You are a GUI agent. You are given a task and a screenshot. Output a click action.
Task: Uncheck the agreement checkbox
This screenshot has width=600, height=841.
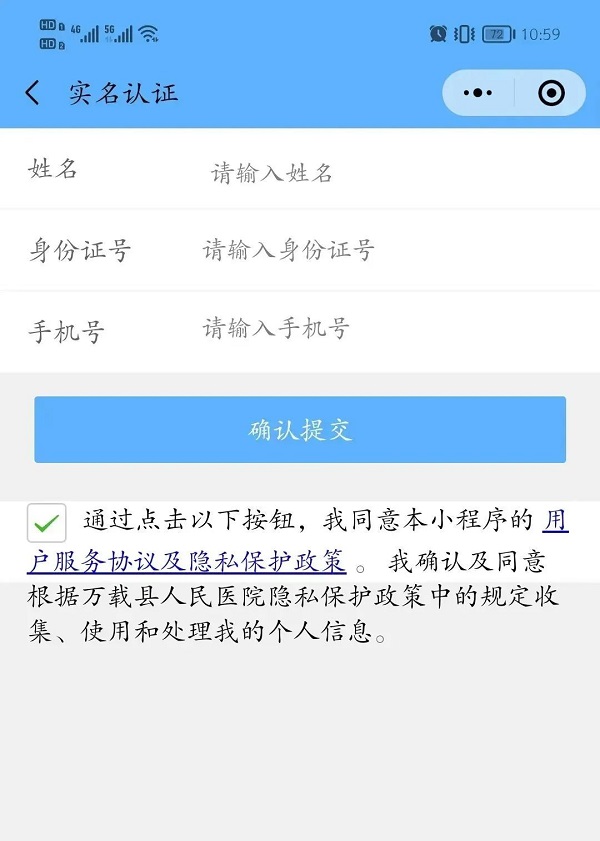pyautogui.click(x=47, y=523)
